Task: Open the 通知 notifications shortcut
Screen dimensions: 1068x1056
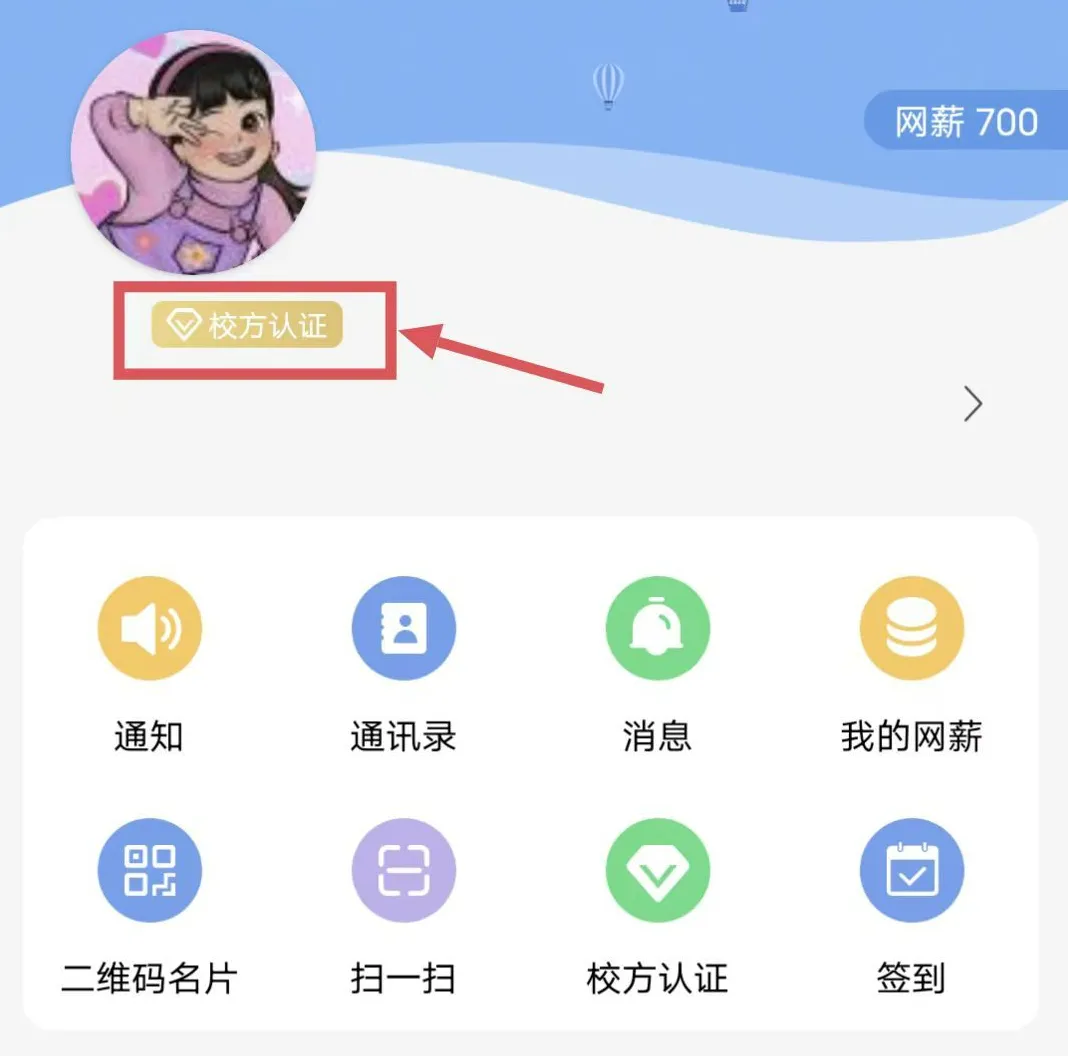Action: 149,630
